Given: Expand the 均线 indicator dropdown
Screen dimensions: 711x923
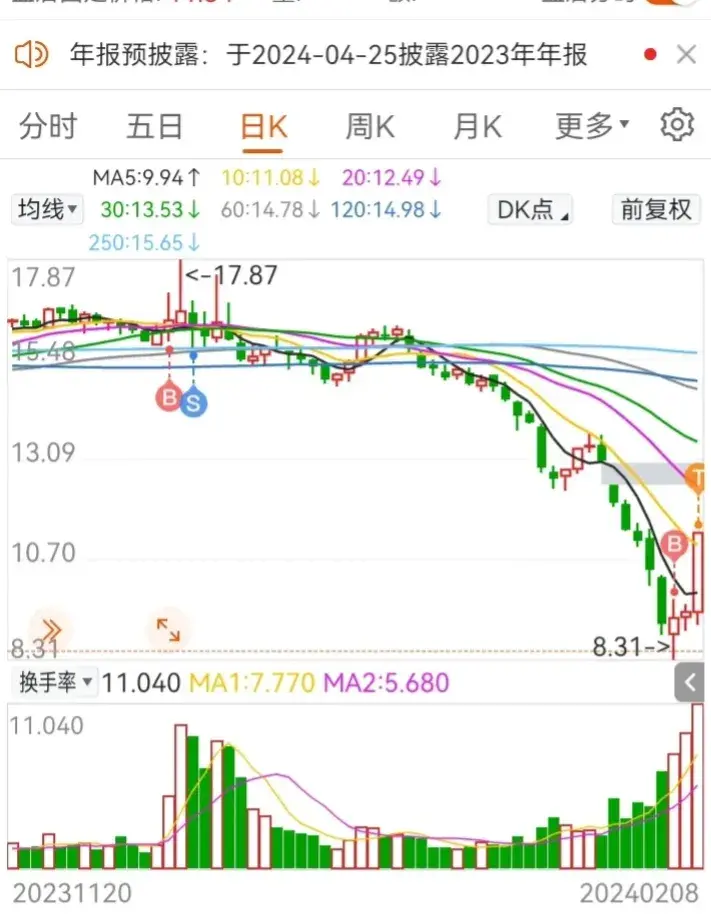Looking at the screenshot, I should 48,210.
